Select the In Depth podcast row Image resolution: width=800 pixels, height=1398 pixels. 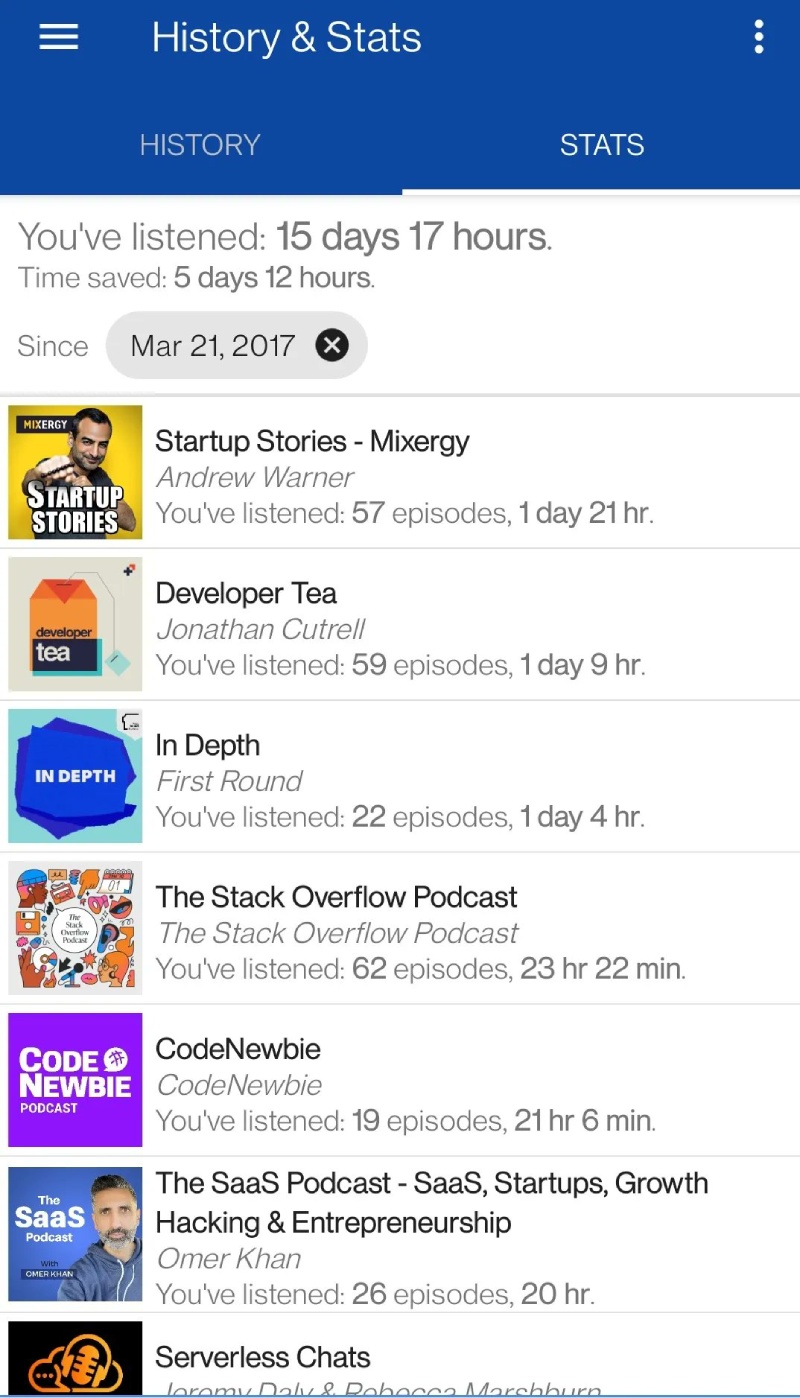coord(400,776)
